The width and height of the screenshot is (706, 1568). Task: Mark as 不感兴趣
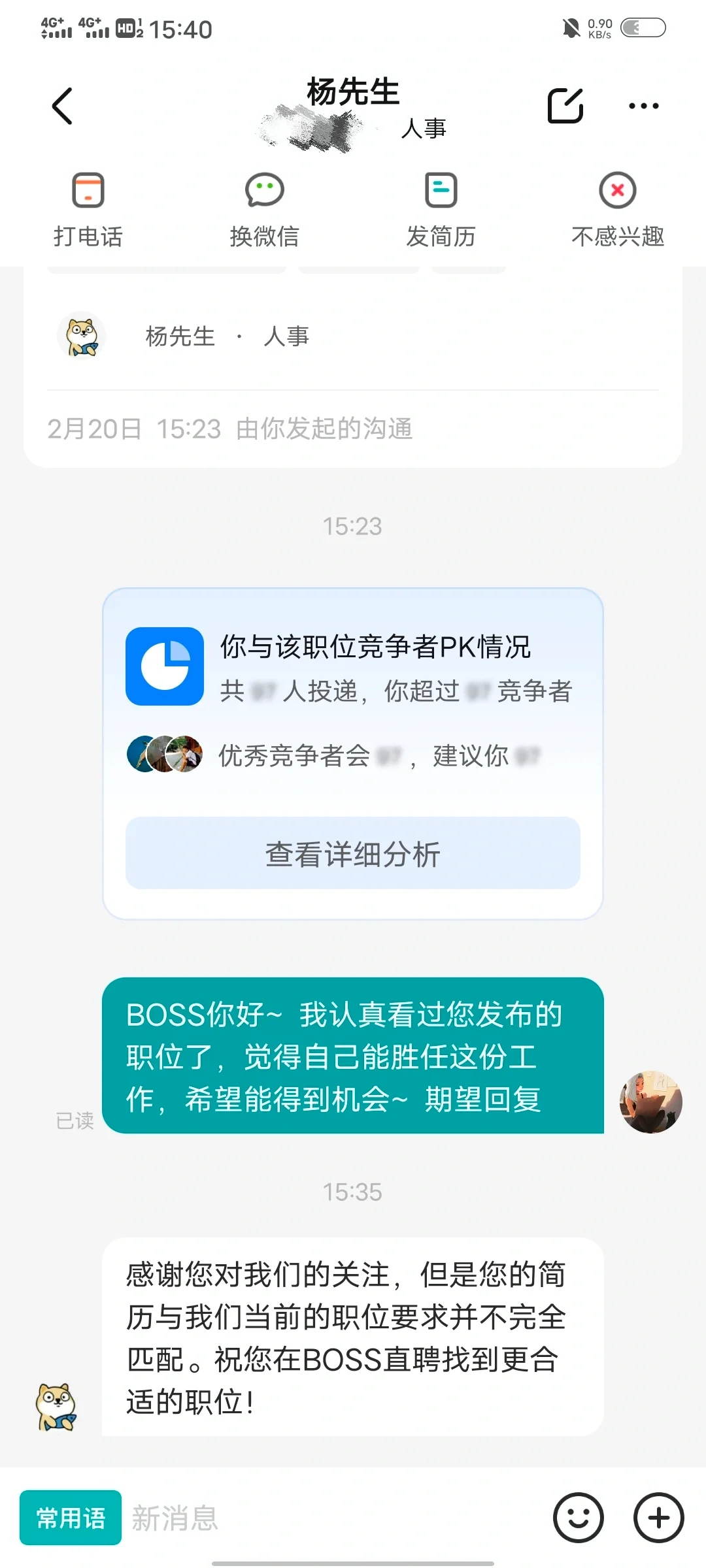pyautogui.click(x=617, y=210)
